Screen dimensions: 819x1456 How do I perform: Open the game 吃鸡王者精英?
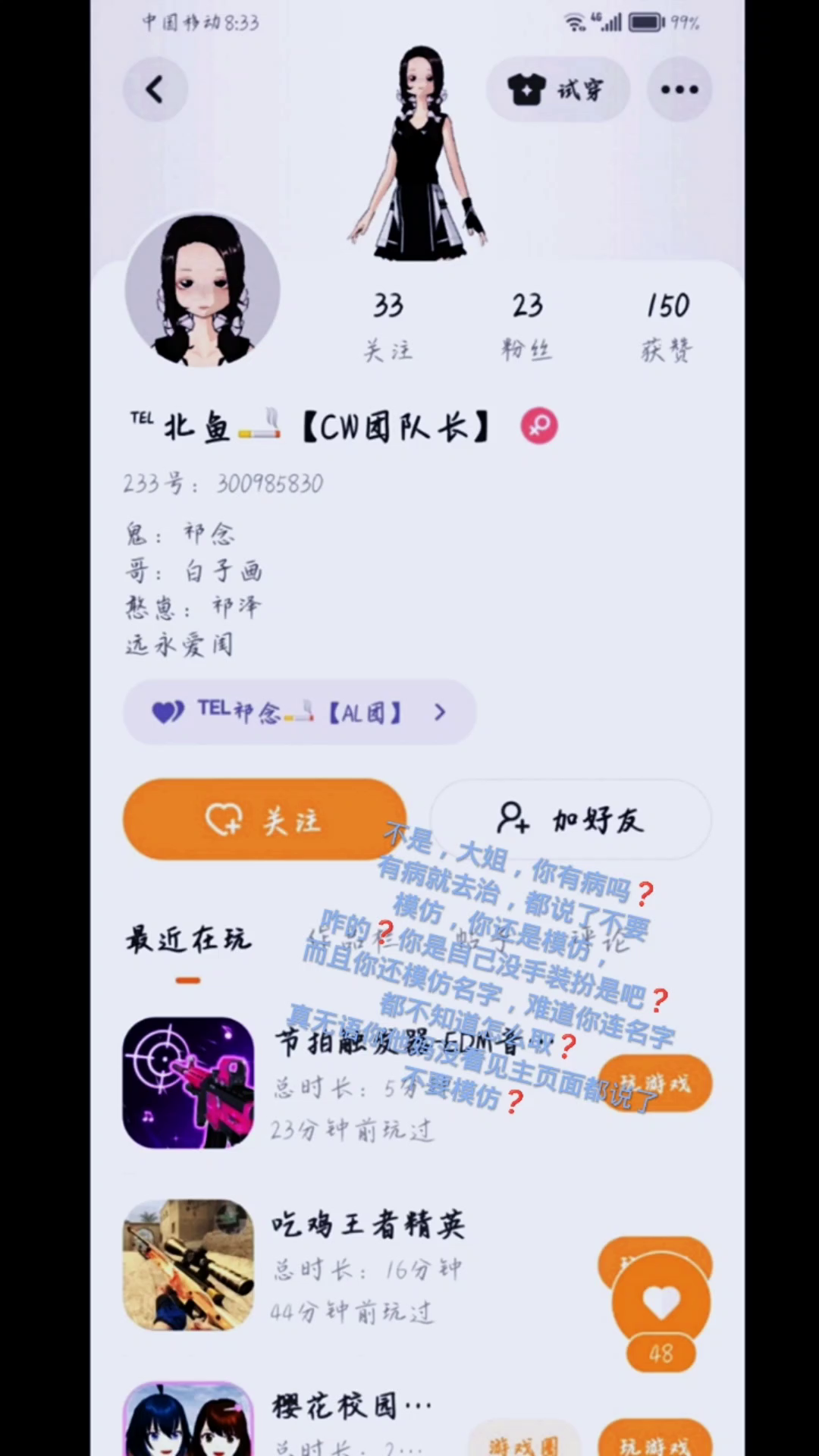tap(188, 1265)
